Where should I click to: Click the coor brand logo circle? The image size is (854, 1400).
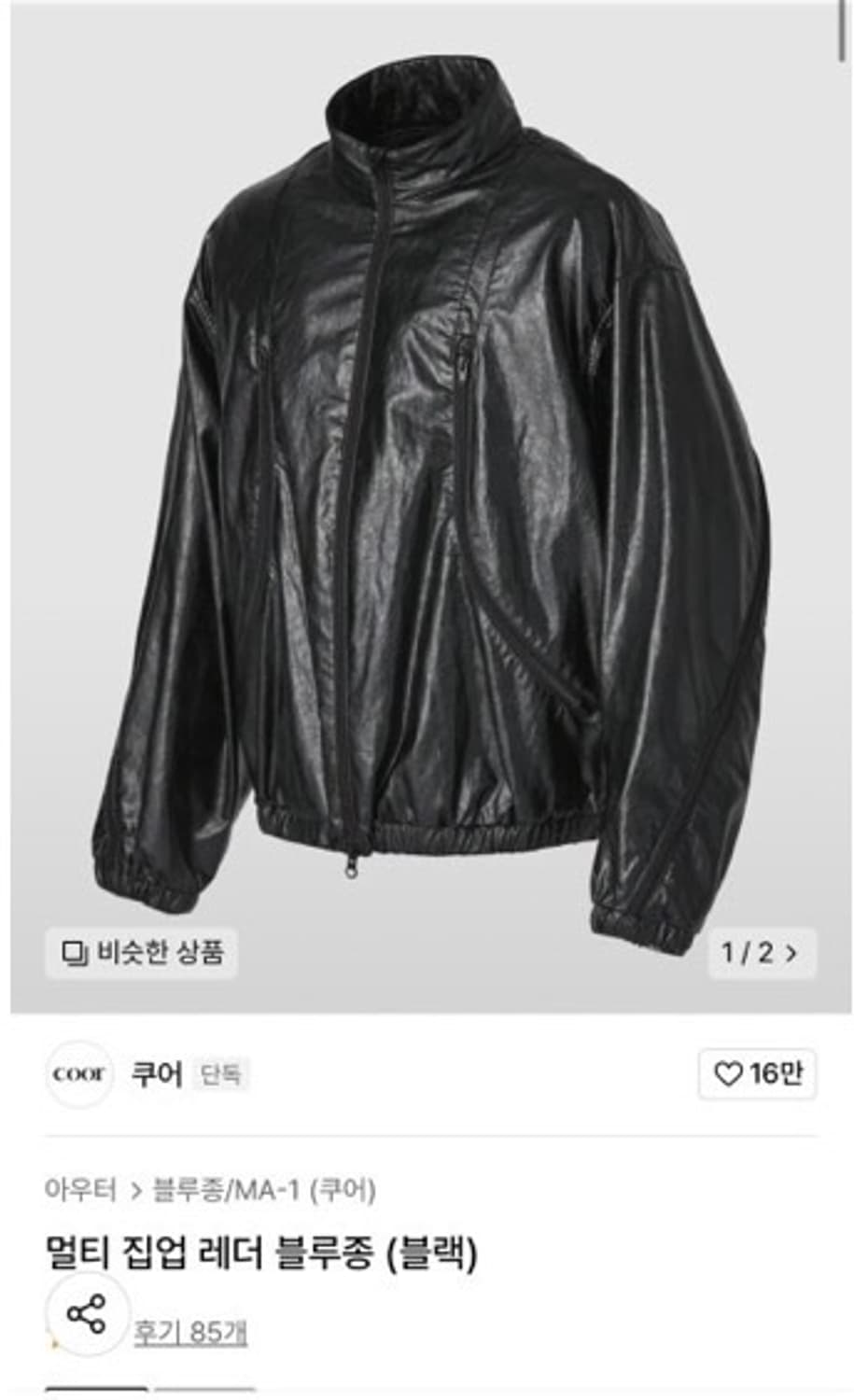[x=79, y=1073]
